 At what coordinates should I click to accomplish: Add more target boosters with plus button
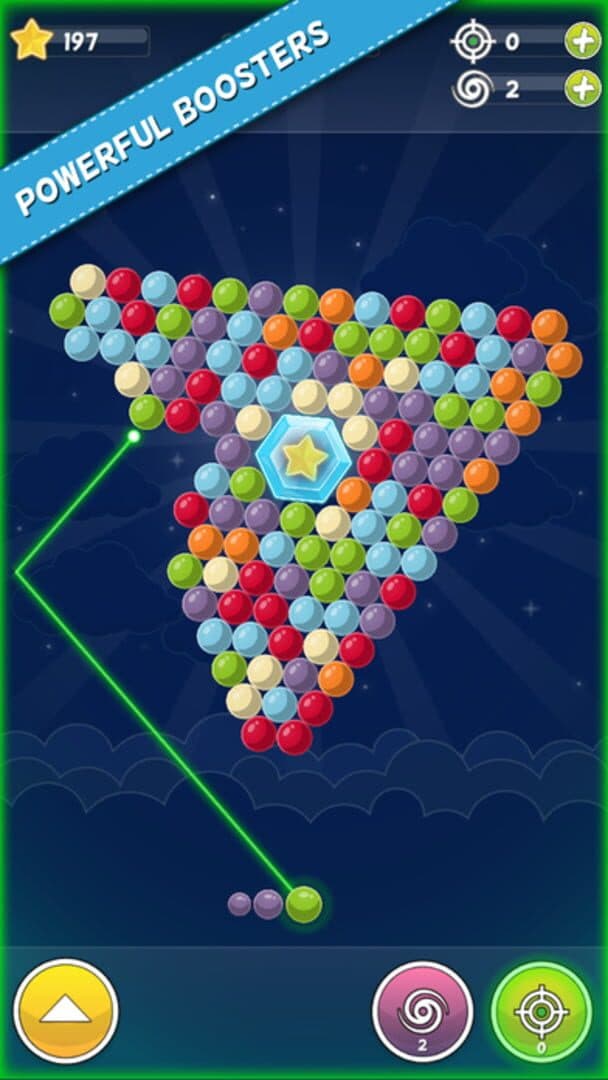pos(582,41)
